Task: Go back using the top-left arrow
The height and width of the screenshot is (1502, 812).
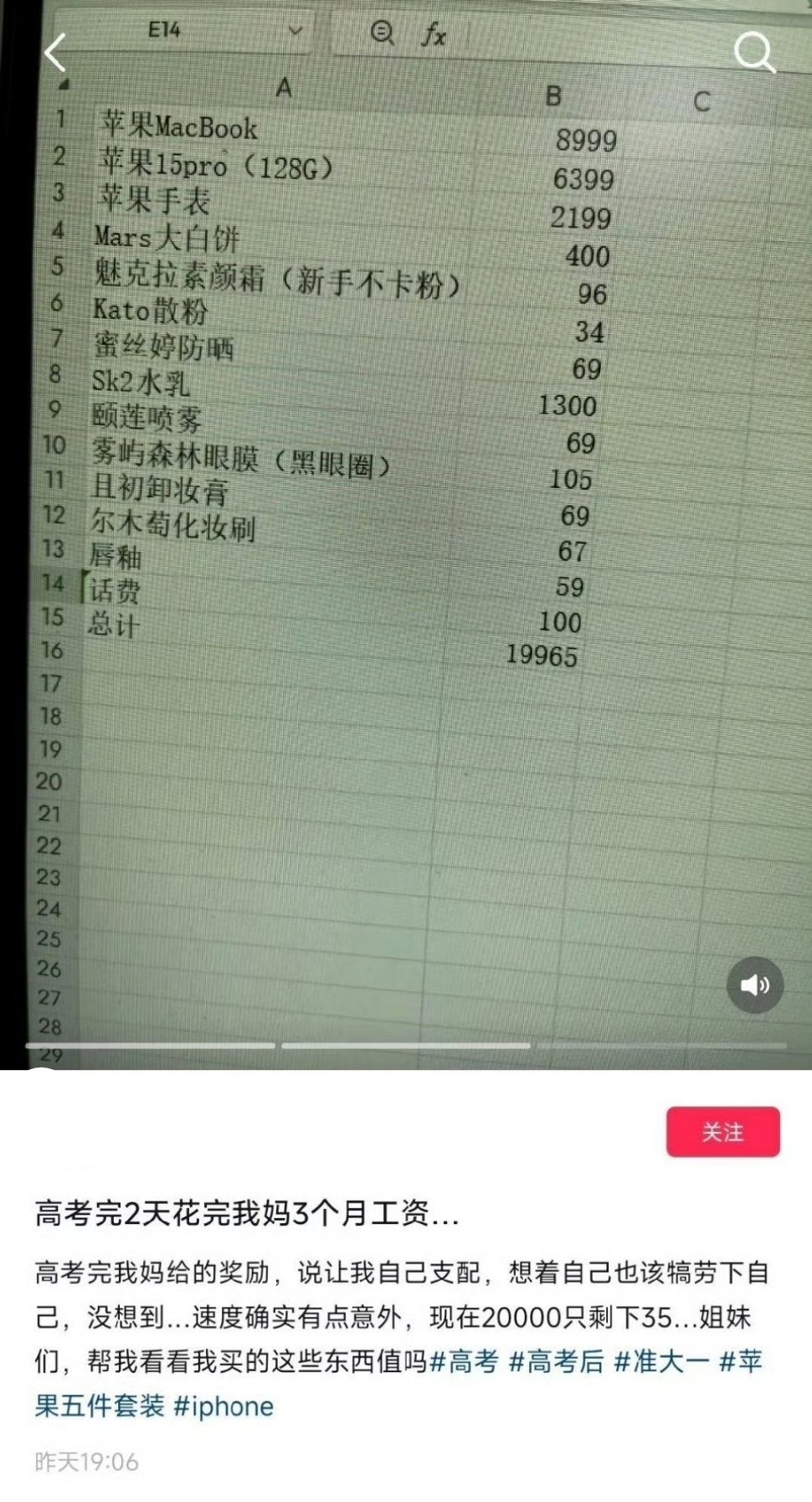Action: 55,54
